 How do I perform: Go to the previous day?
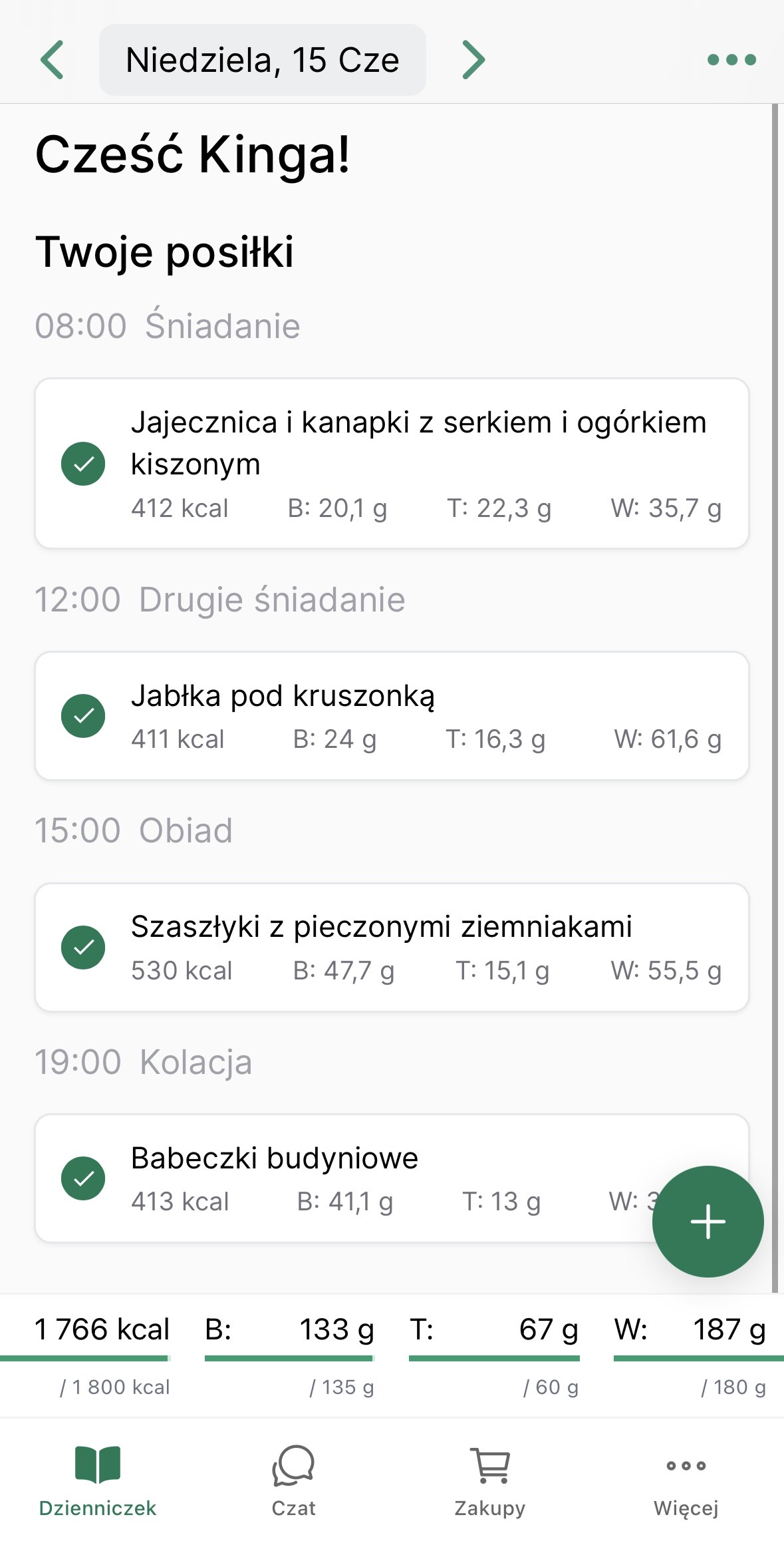point(52,60)
